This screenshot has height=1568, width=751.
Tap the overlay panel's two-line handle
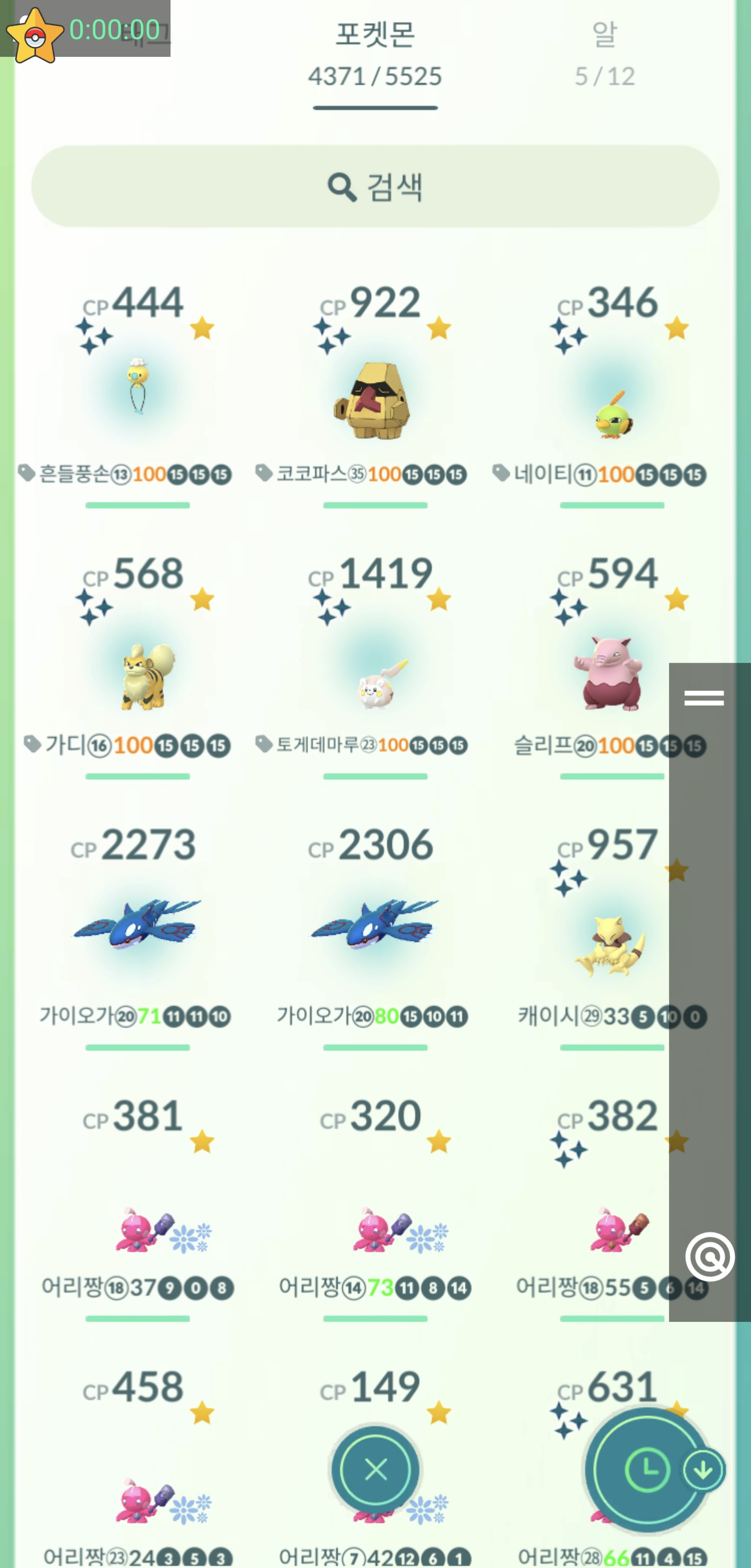point(704,698)
